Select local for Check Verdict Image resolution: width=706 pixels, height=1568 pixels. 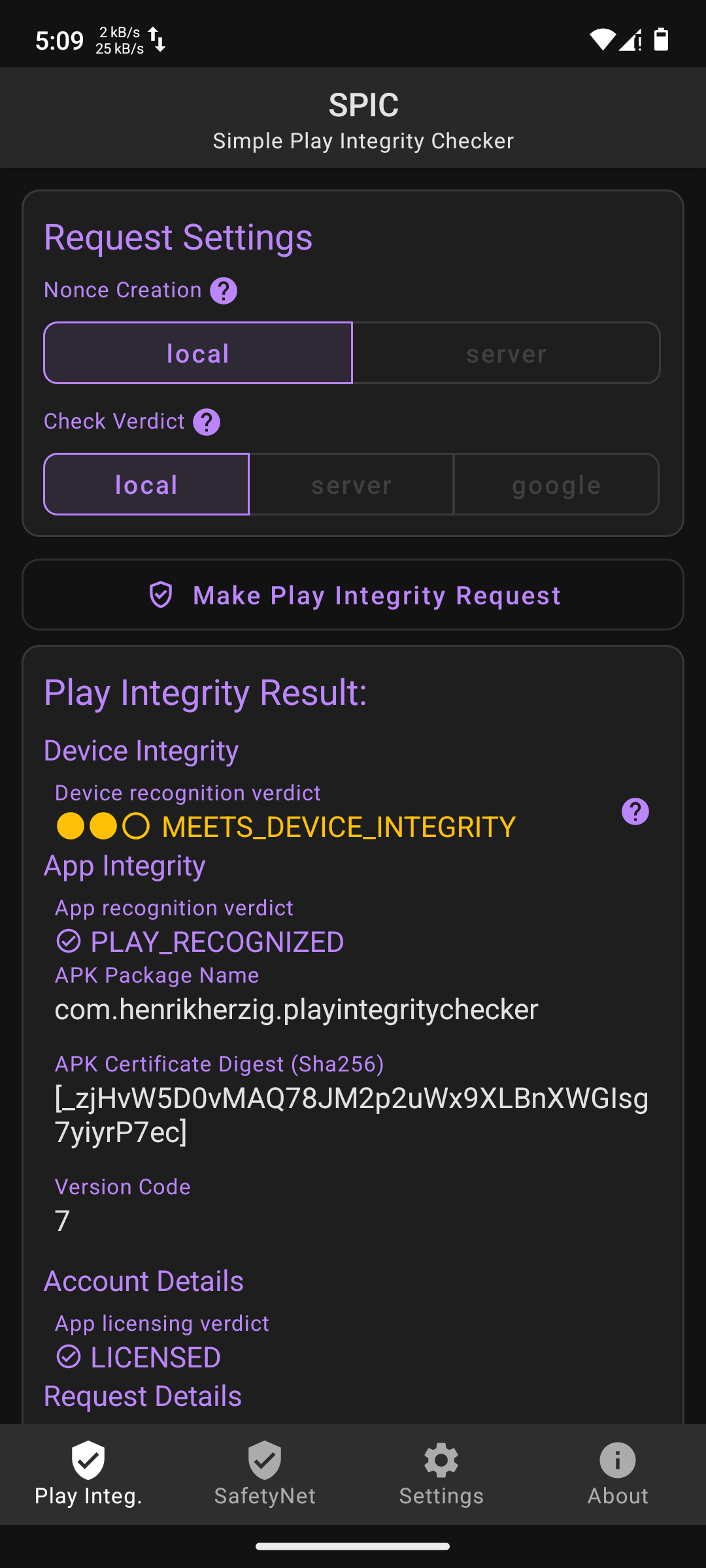coord(146,484)
